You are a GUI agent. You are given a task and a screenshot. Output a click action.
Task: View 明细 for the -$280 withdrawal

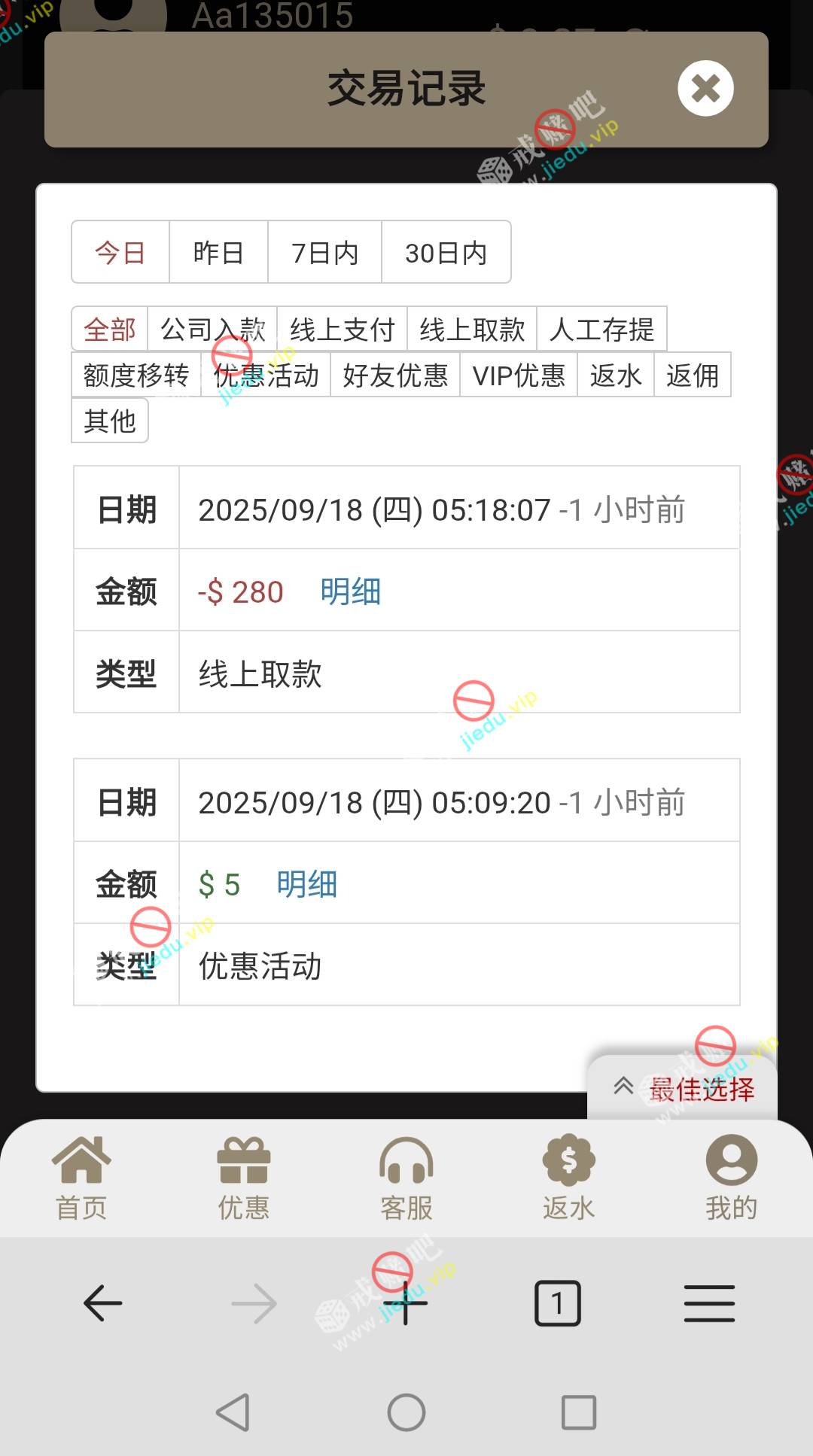click(350, 592)
